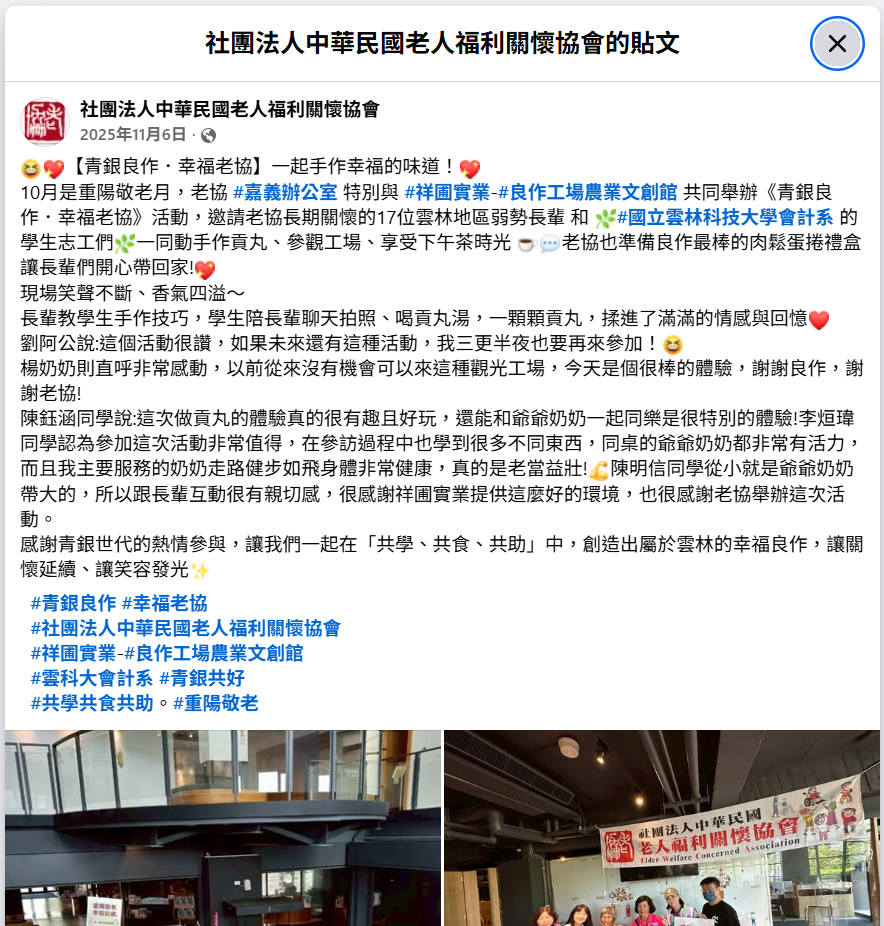Open #幸福老協 hashtag
This screenshot has height=926, width=884.
pos(165,603)
